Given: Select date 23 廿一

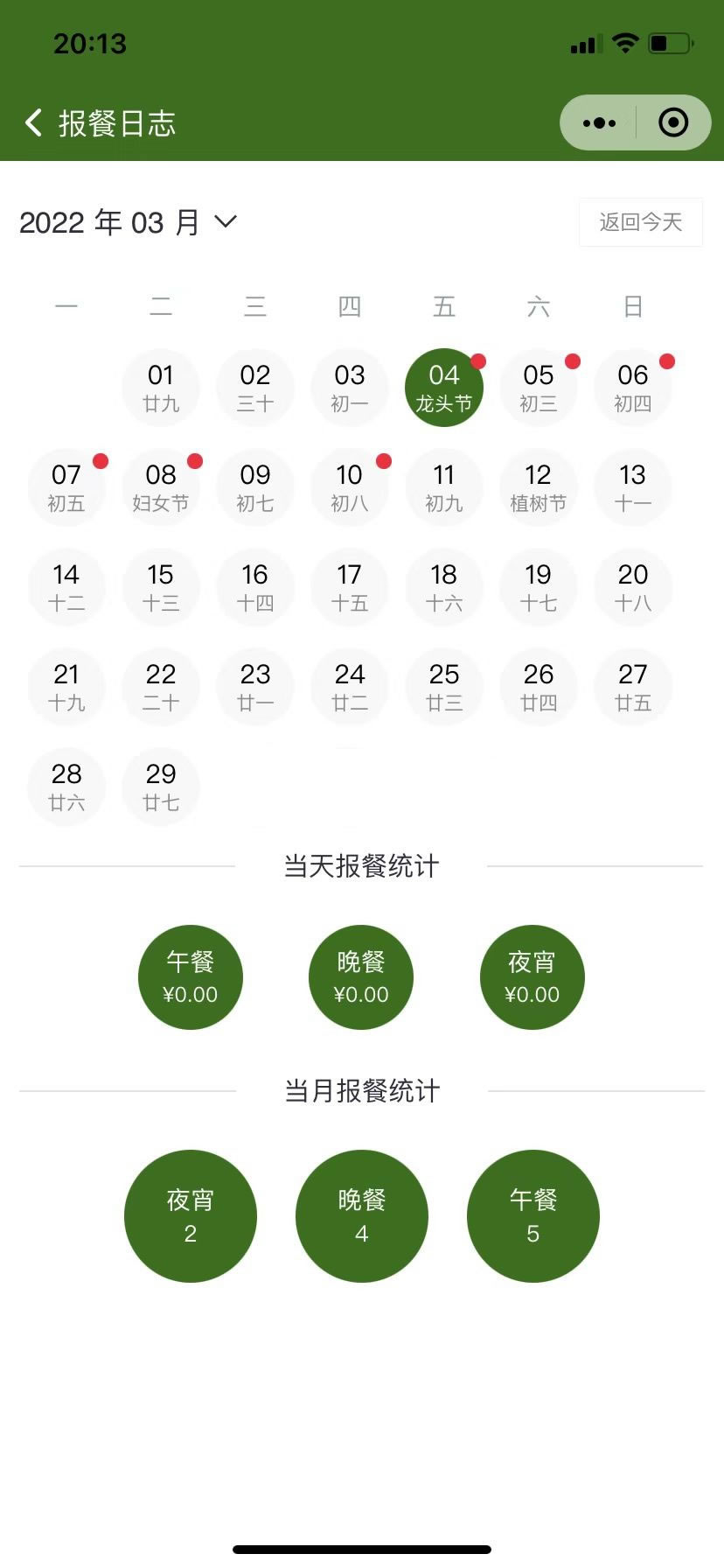Looking at the screenshot, I should tap(255, 687).
